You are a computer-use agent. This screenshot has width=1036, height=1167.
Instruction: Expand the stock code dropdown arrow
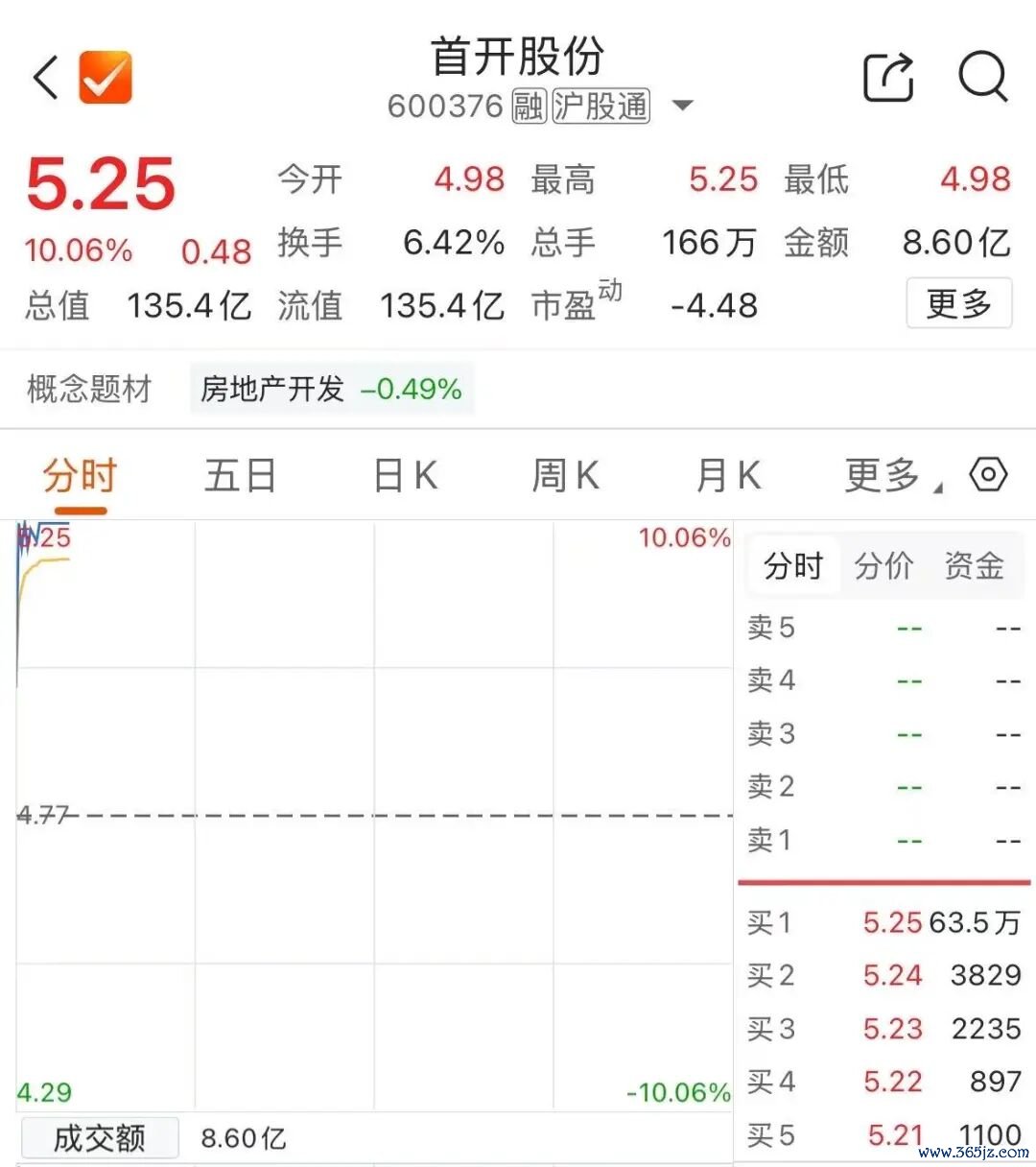(682, 105)
